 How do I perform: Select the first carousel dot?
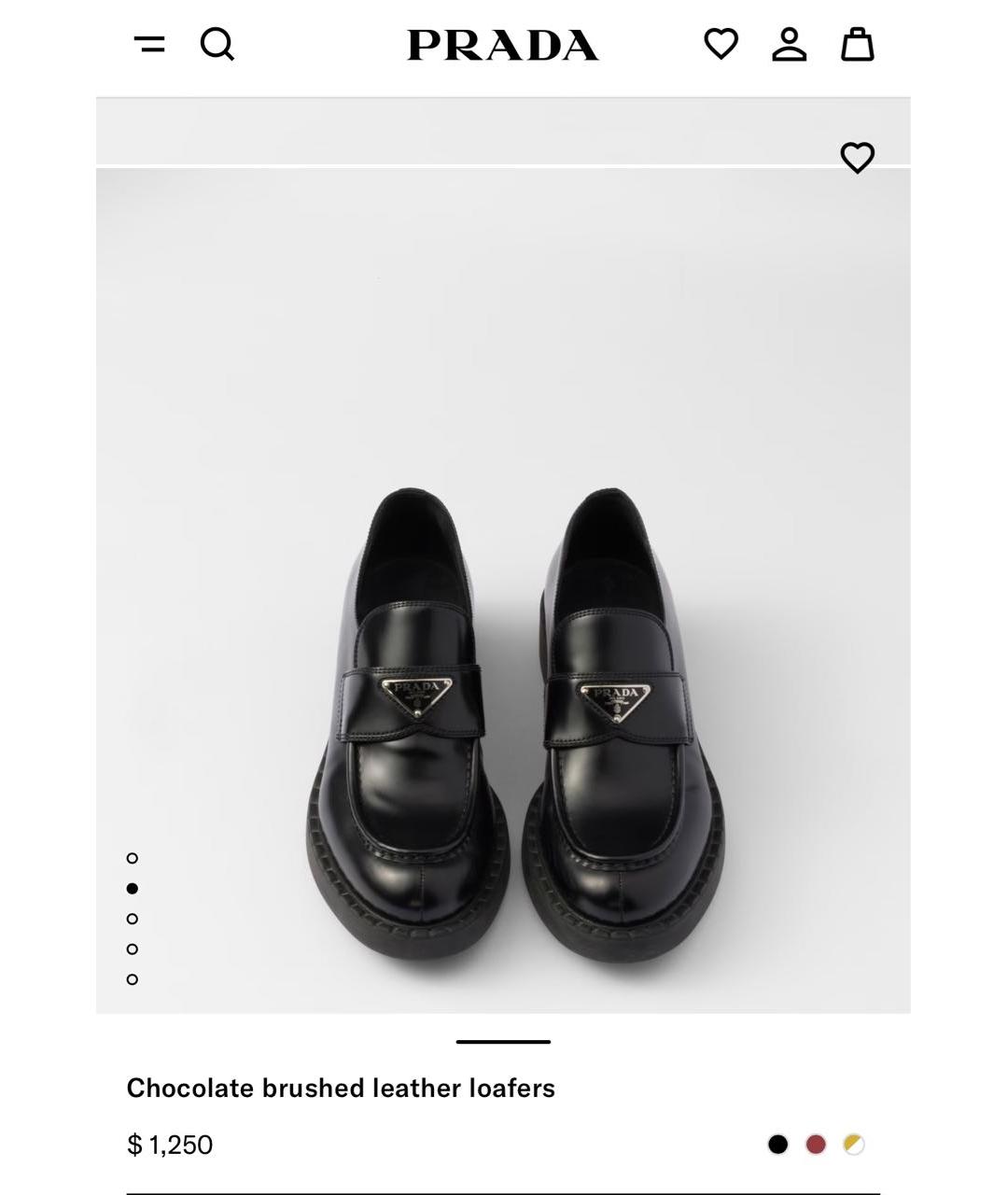click(133, 856)
